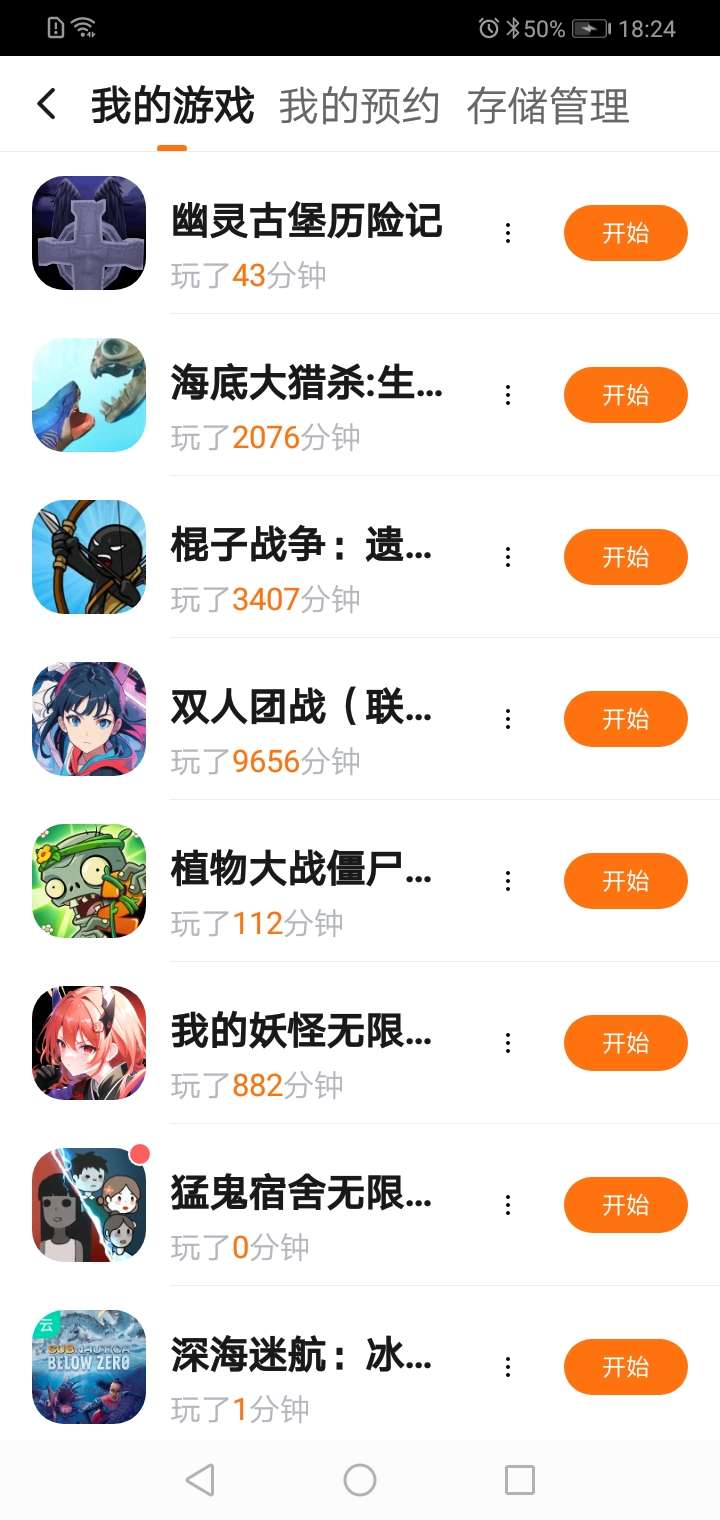Launch 猛鬼宿舍无限 via 开始
Screen dimensions: 720x1520
pyautogui.click(x=625, y=1205)
